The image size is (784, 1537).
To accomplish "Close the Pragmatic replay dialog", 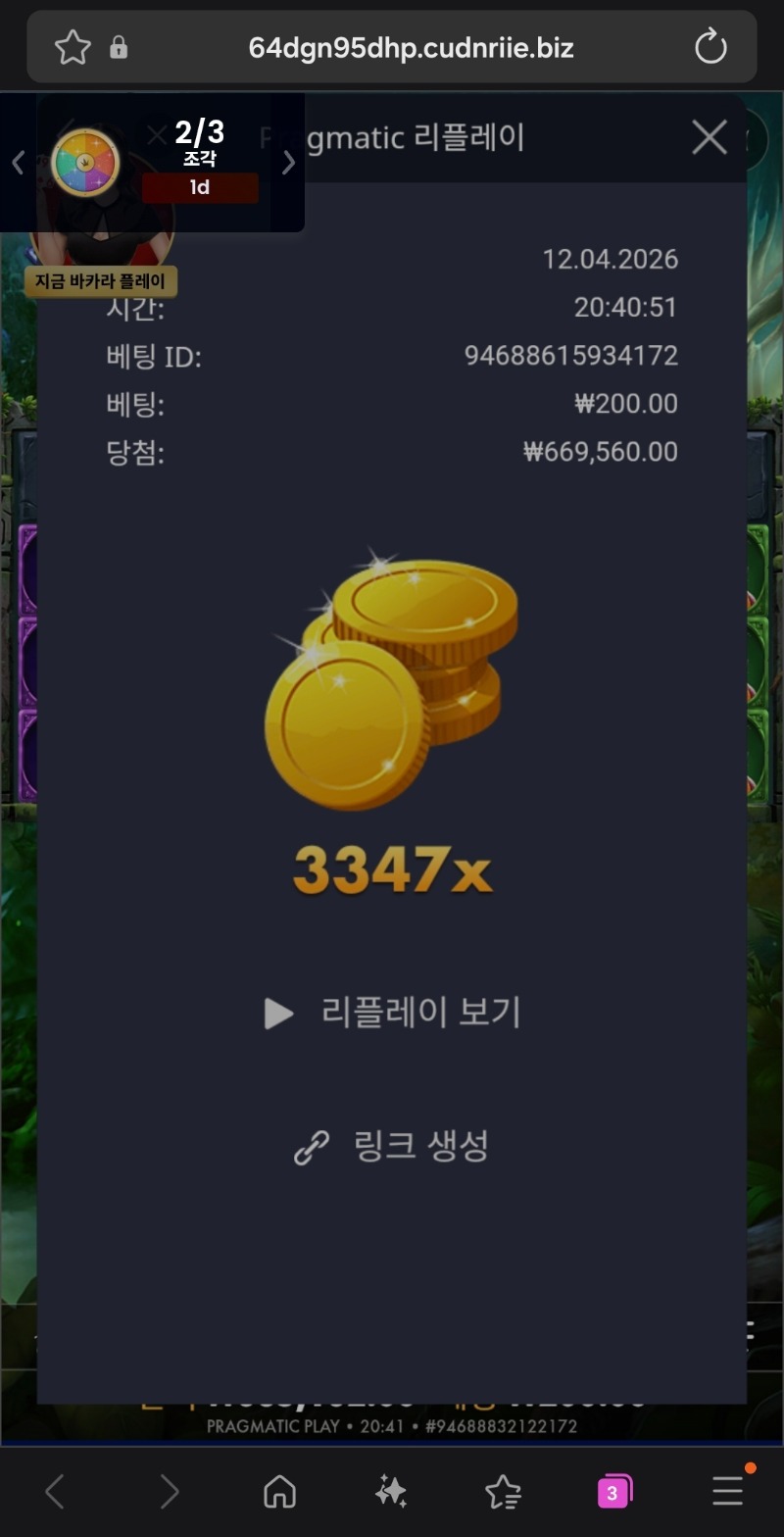I will click(x=709, y=138).
